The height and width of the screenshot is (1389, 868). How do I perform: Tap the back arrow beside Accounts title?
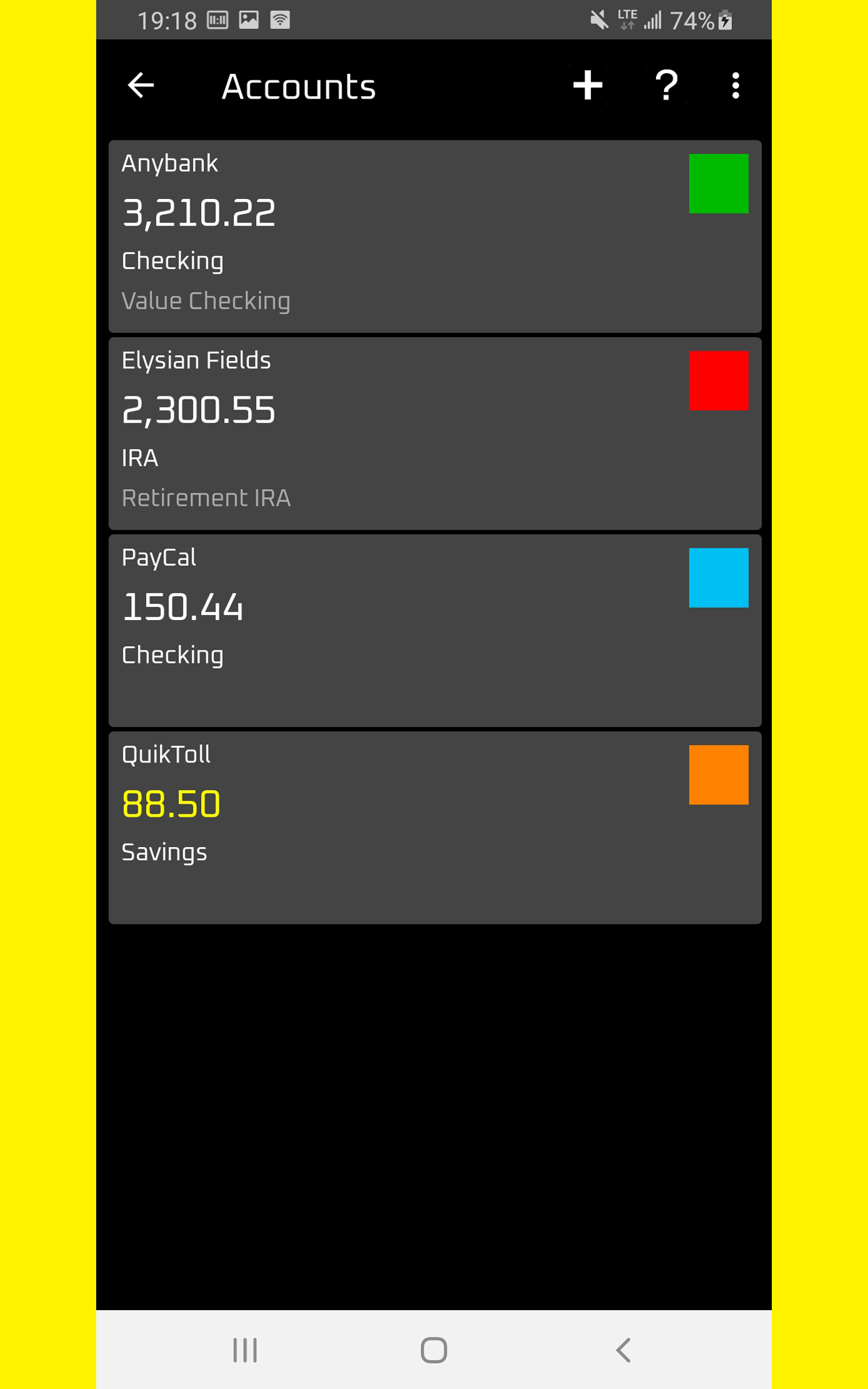[x=141, y=85]
